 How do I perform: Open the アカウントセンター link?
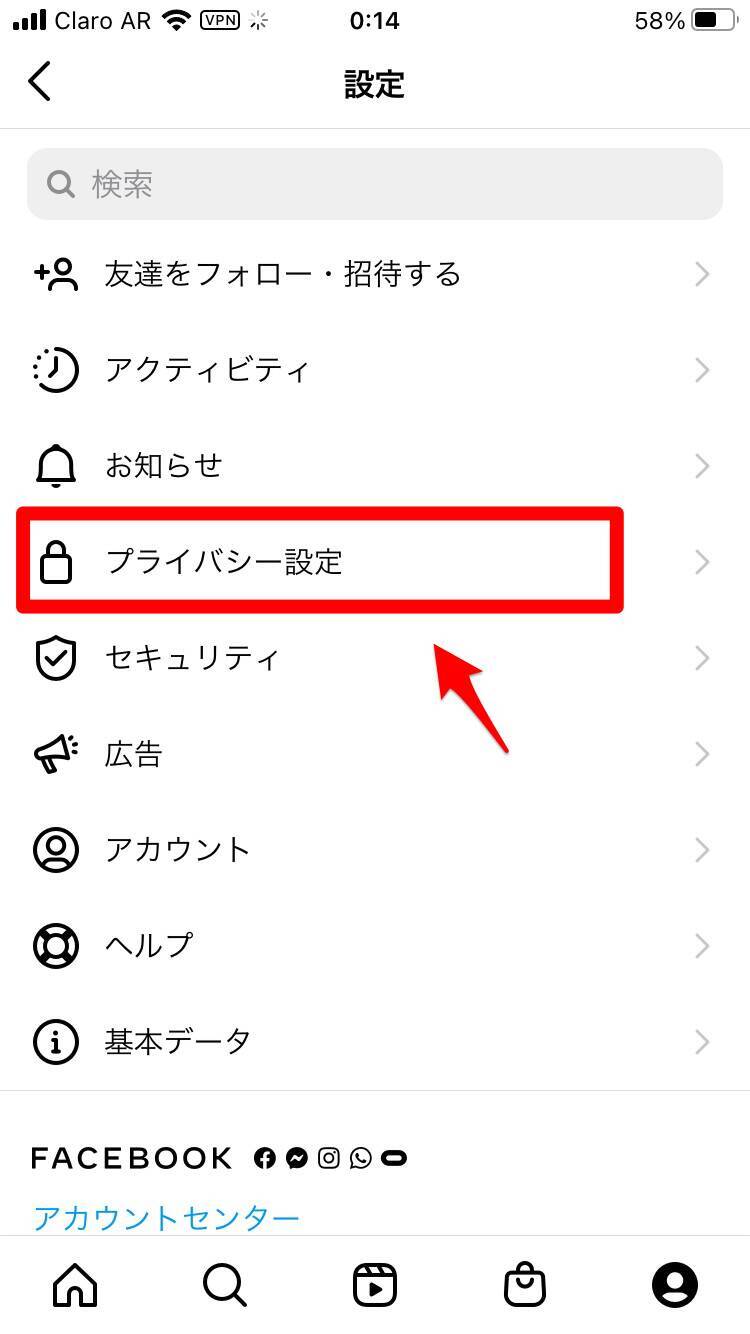[x=166, y=1218]
